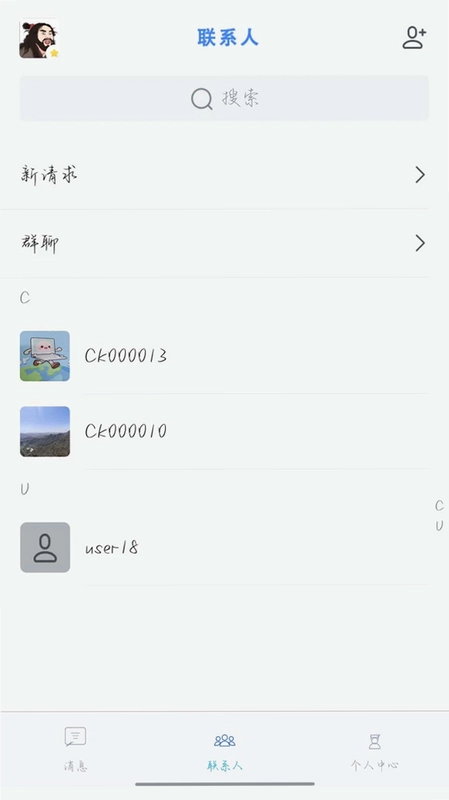Tap your profile avatar at top
The height and width of the screenshot is (800, 449).
(x=39, y=39)
